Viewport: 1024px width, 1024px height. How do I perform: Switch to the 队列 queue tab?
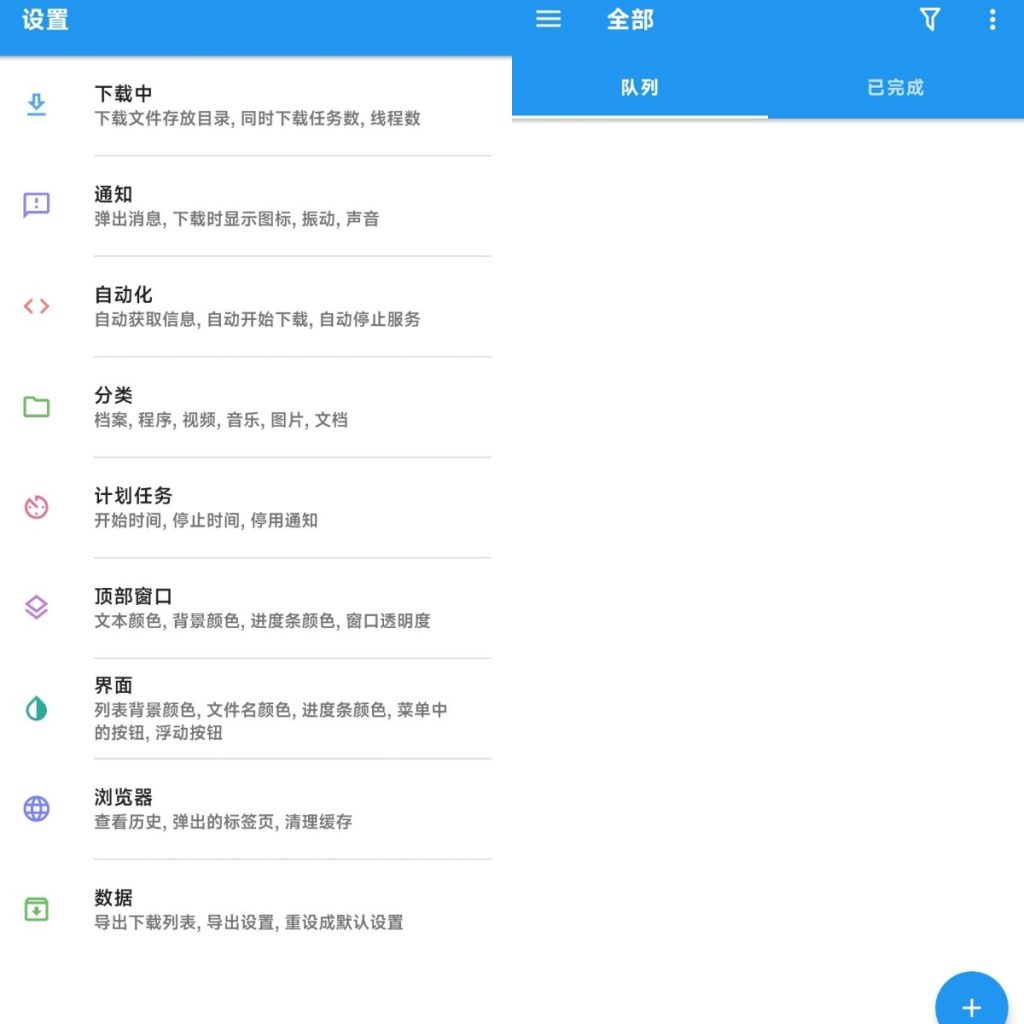tap(640, 88)
